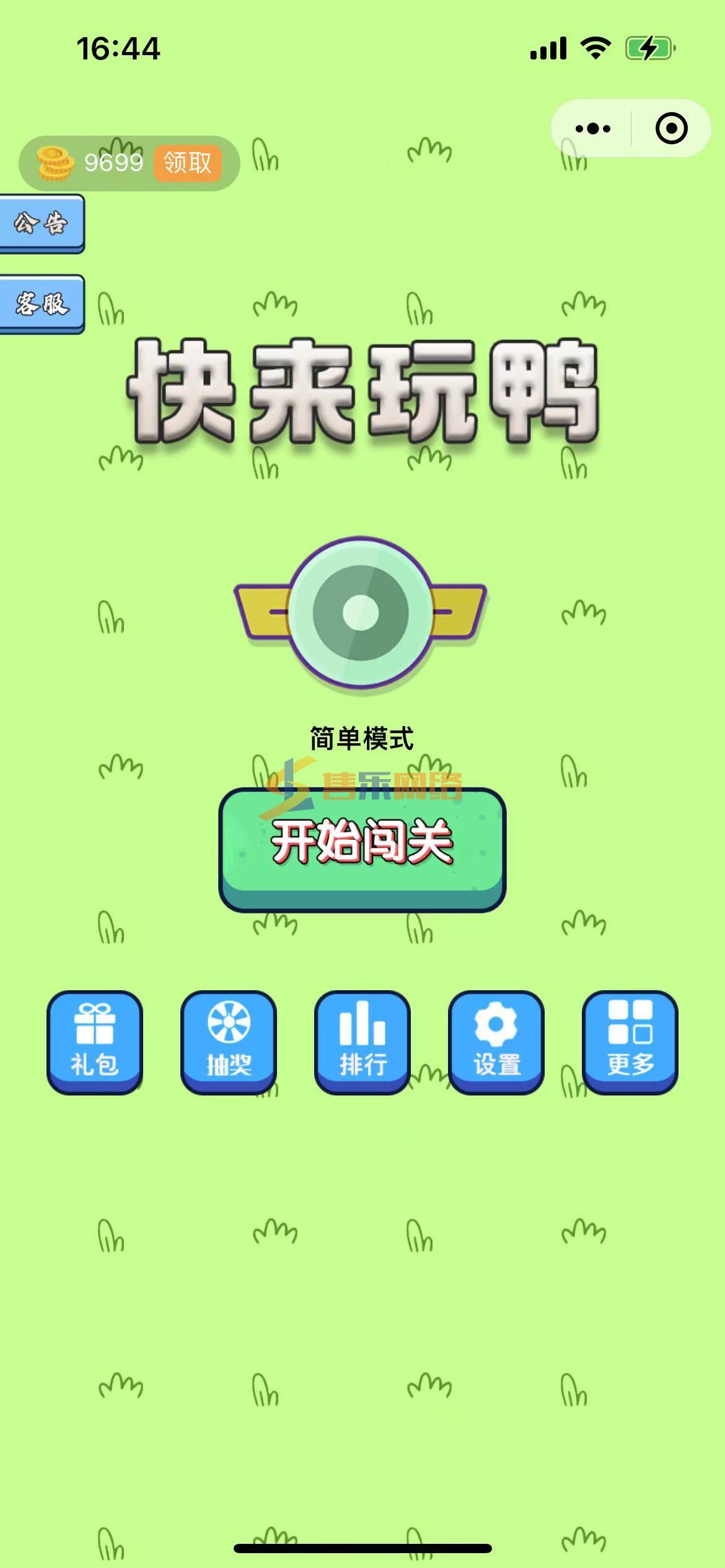Open the mini program three-dot menu
Viewport: 725px width, 1568px height.
click(592, 129)
